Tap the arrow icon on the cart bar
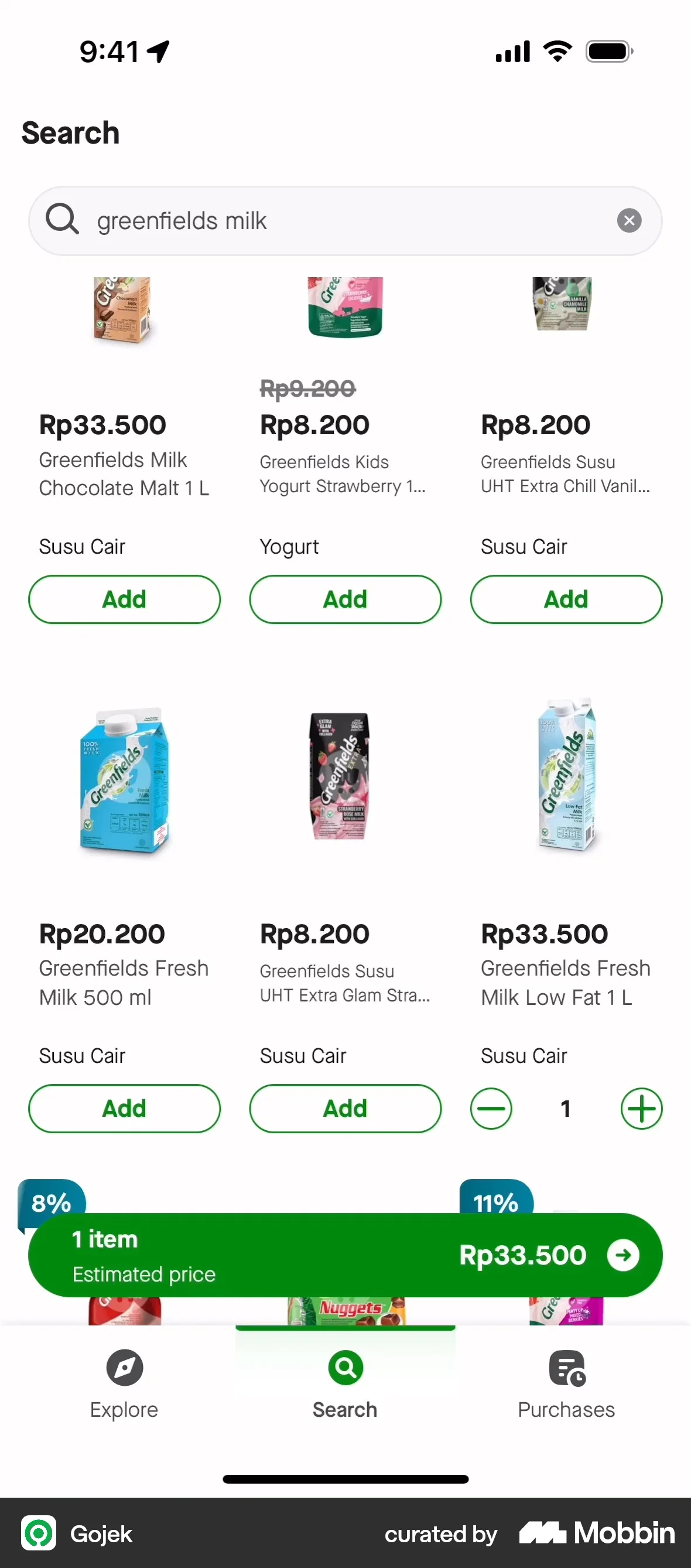Image resolution: width=691 pixels, height=1568 pixels. click(623, 1255)
